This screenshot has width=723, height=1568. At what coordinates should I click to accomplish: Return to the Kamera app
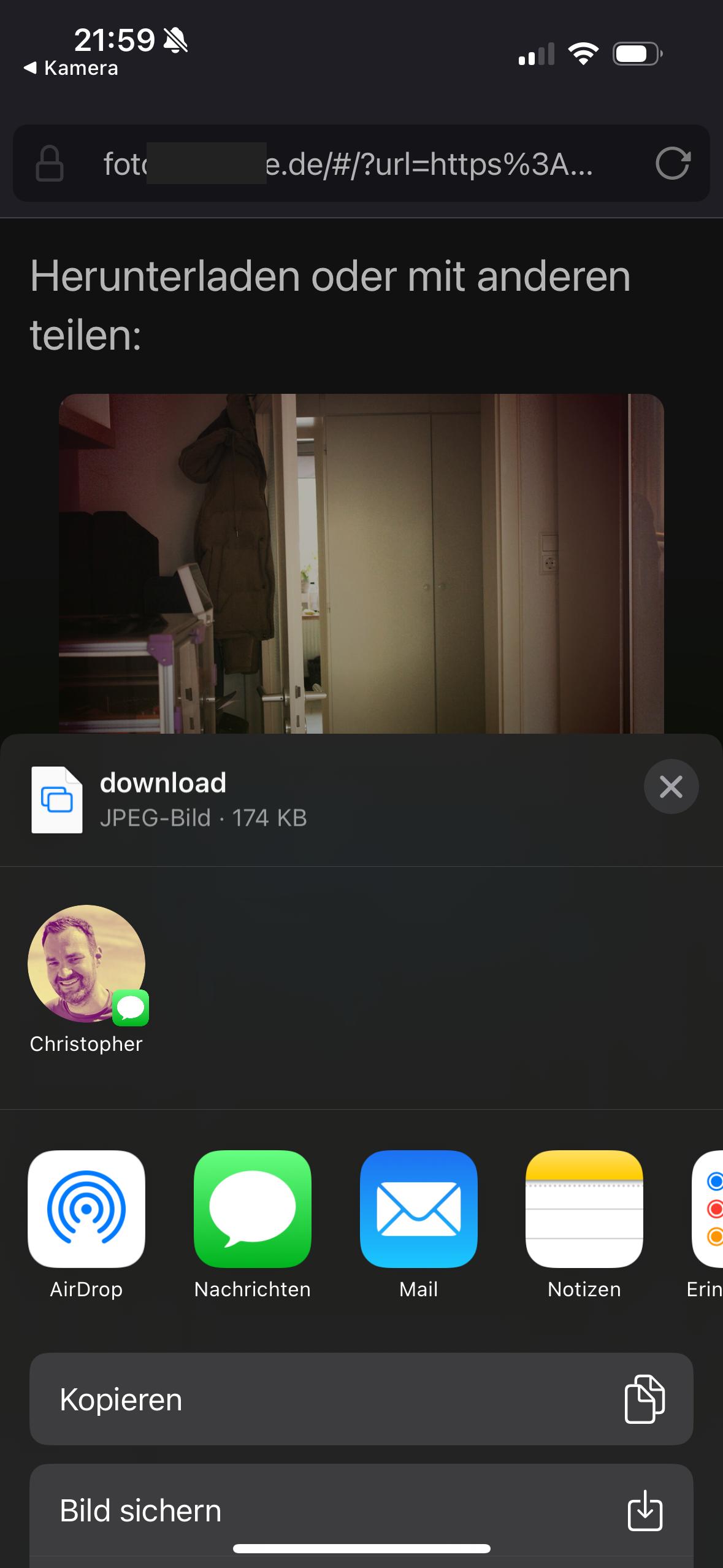pyautogui.click(x=71, y=68)
